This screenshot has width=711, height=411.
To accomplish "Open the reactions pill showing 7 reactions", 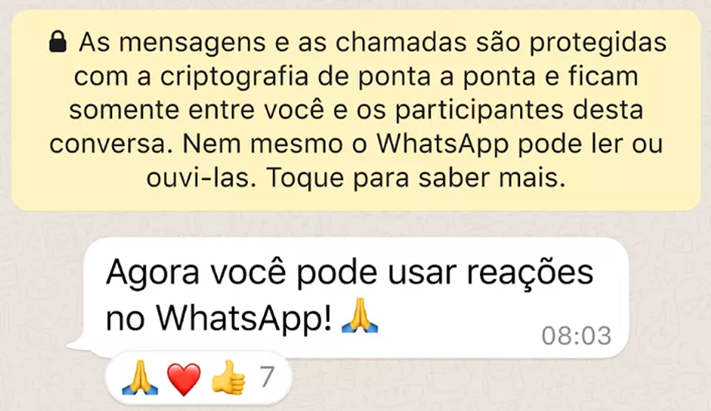I will pos(197,379).
